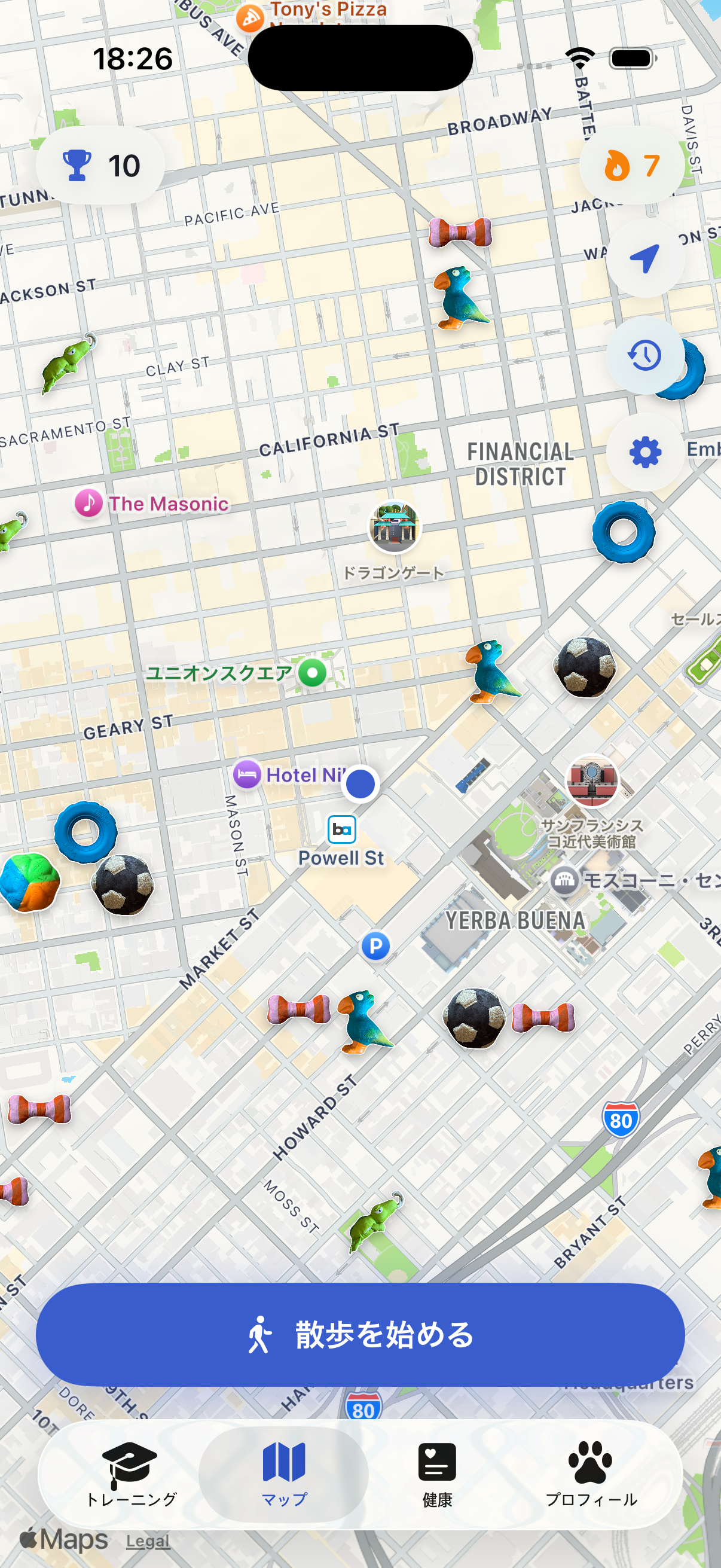
Task: Switch to the トレーニング tab
Action: (x=130, y=1474)
